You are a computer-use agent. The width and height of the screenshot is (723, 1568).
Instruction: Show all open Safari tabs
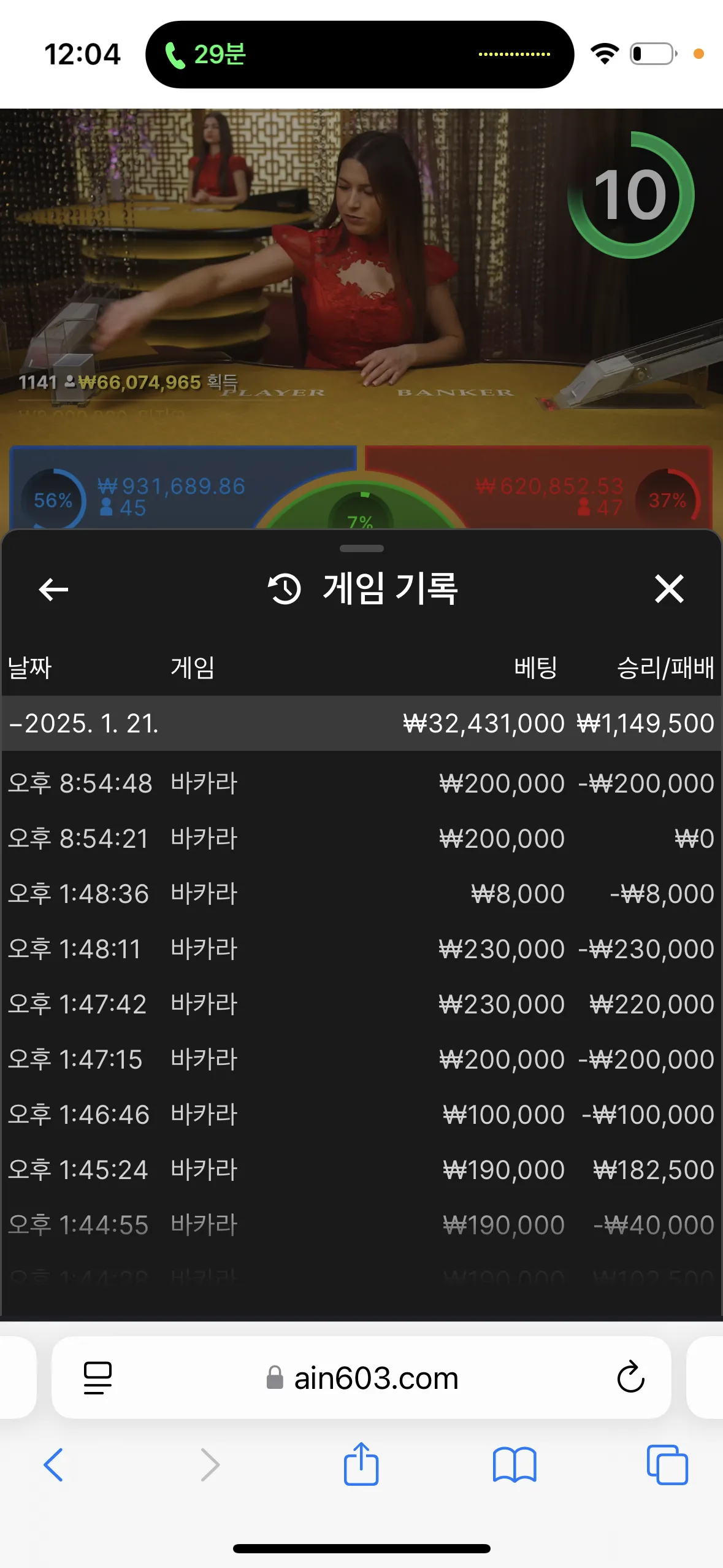tap(667, 1465)
